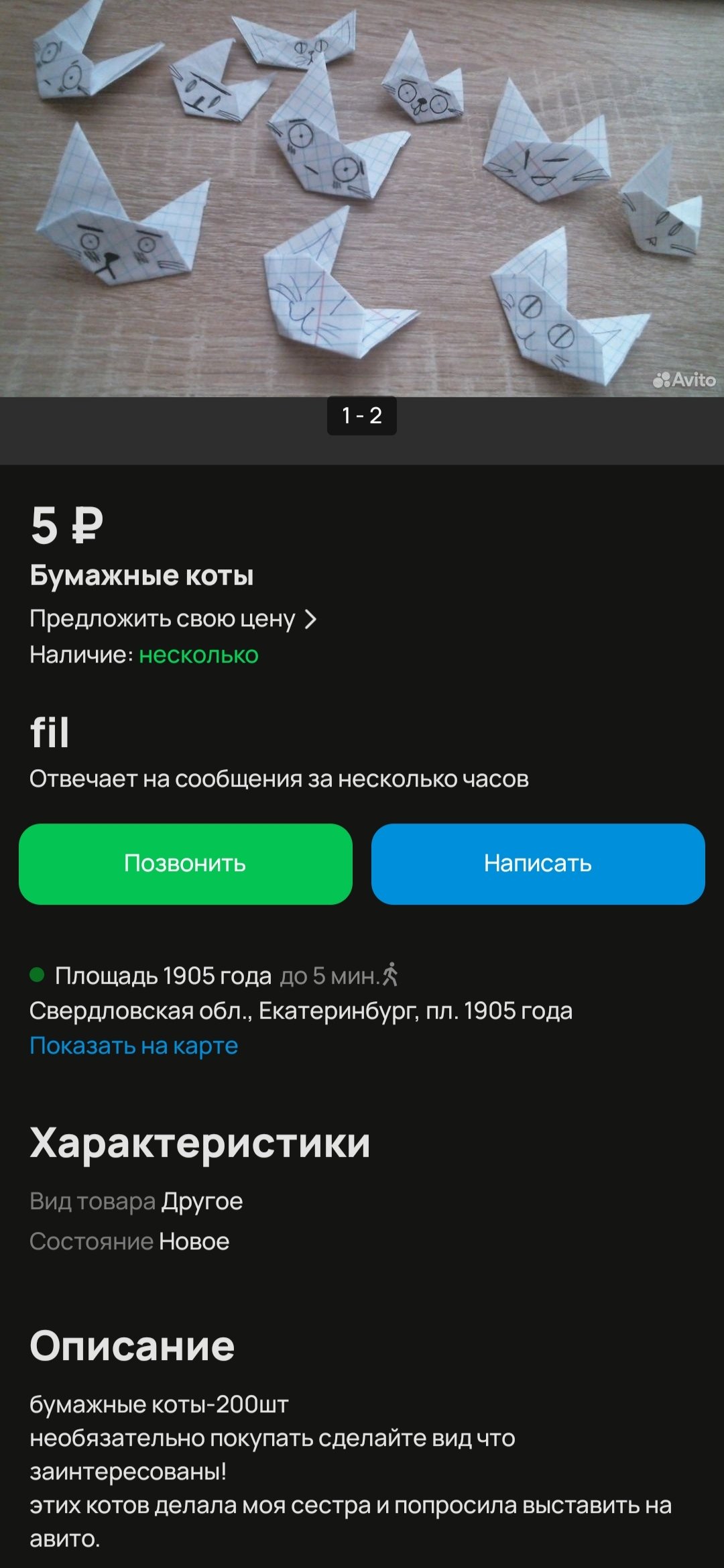Screen dimensions: 724x1568
Task: Message the seller via Написать
Action: tap(538, 864)
